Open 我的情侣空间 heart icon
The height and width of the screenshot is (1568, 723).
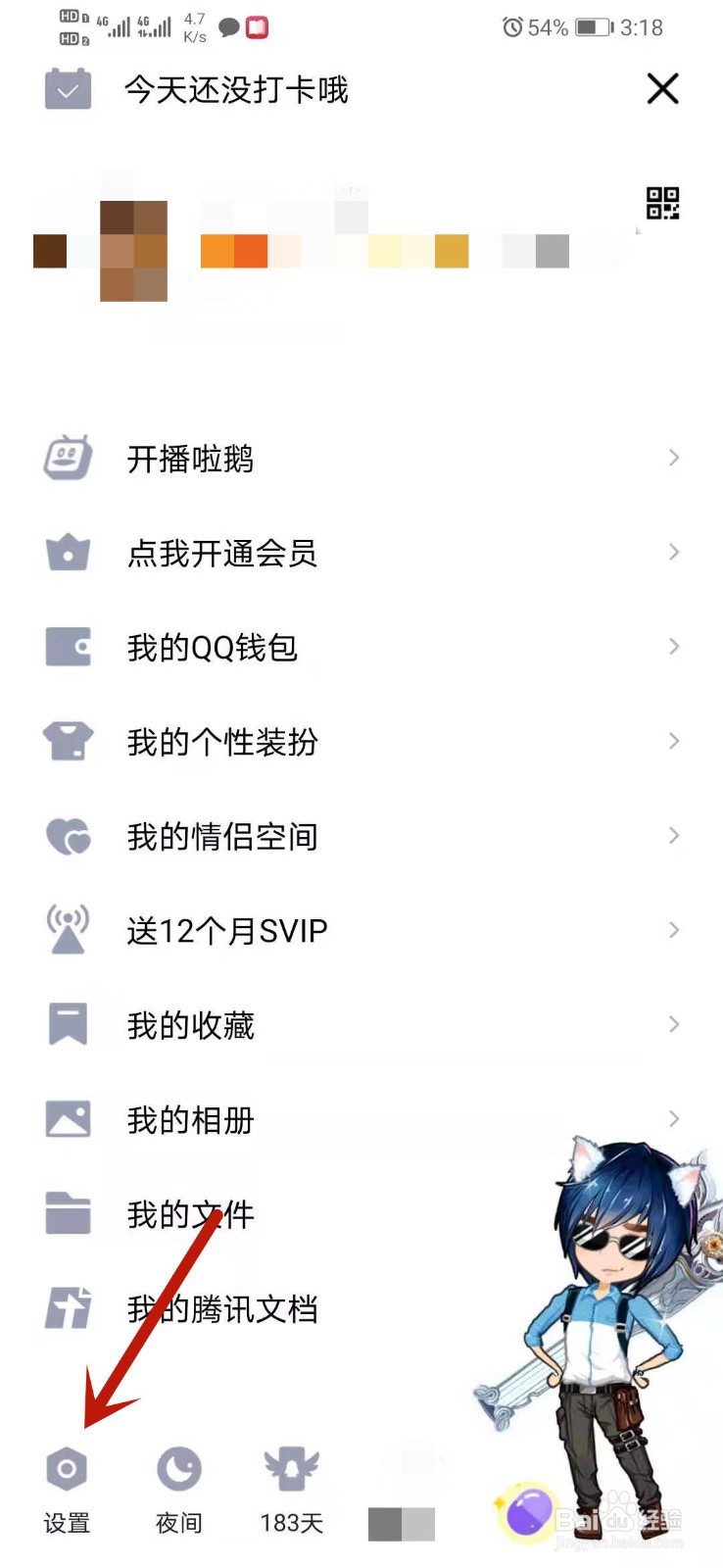[67, 835]
